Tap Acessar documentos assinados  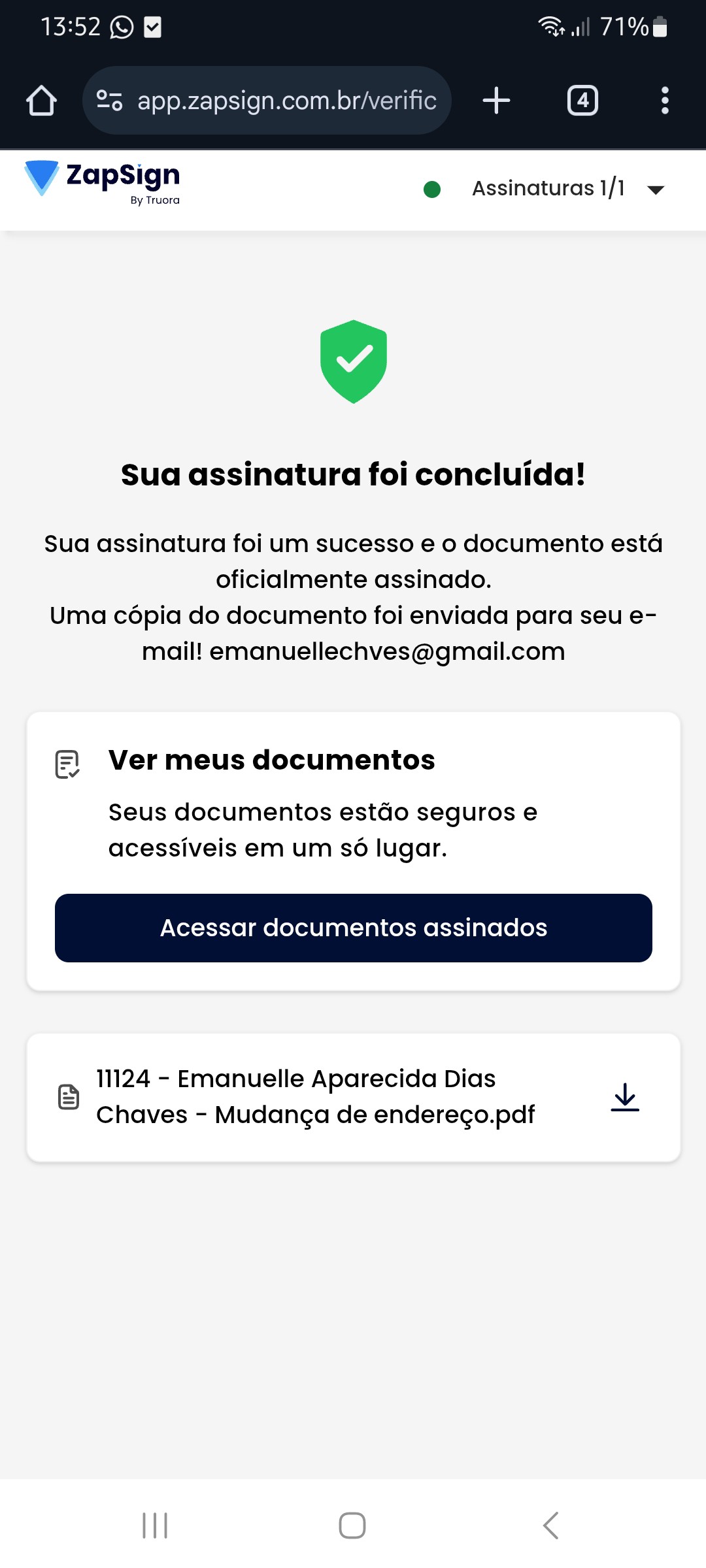click(x=353, y=928)
